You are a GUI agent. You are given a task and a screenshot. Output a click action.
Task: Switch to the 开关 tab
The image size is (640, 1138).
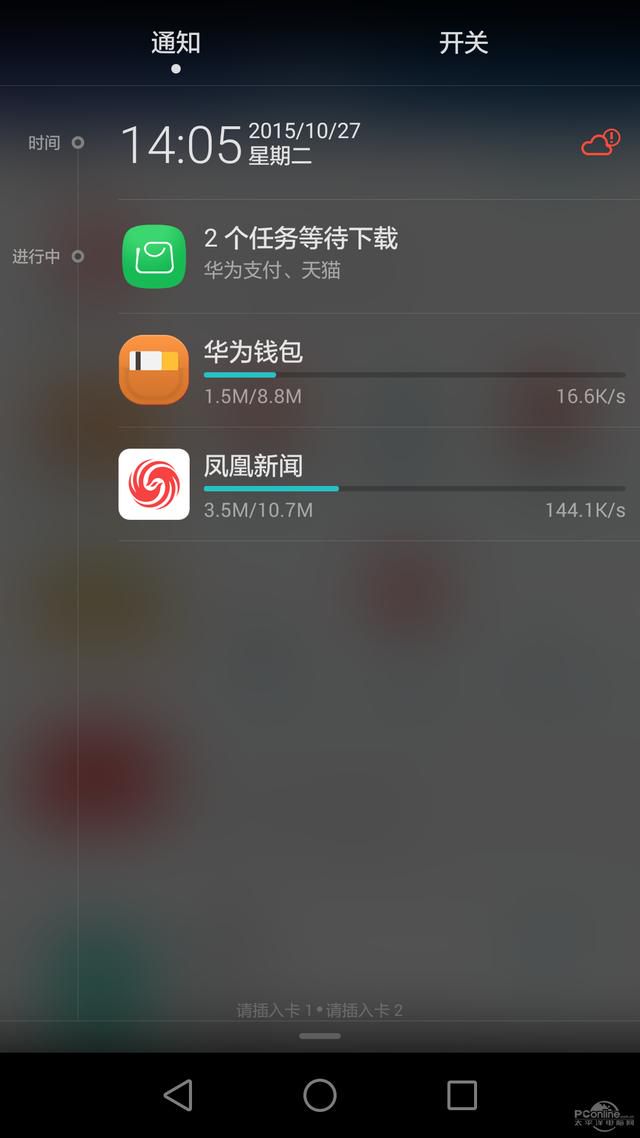[x=463, y=43]
